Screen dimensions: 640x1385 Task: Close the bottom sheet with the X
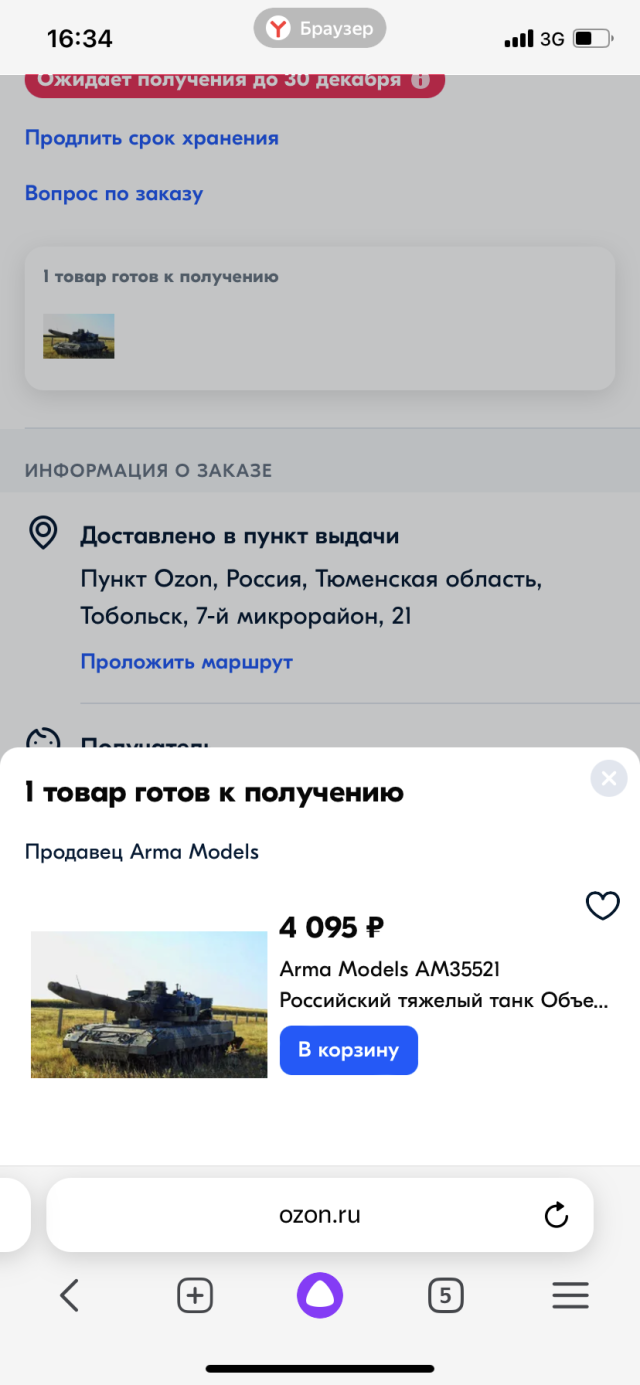[608, 778]
